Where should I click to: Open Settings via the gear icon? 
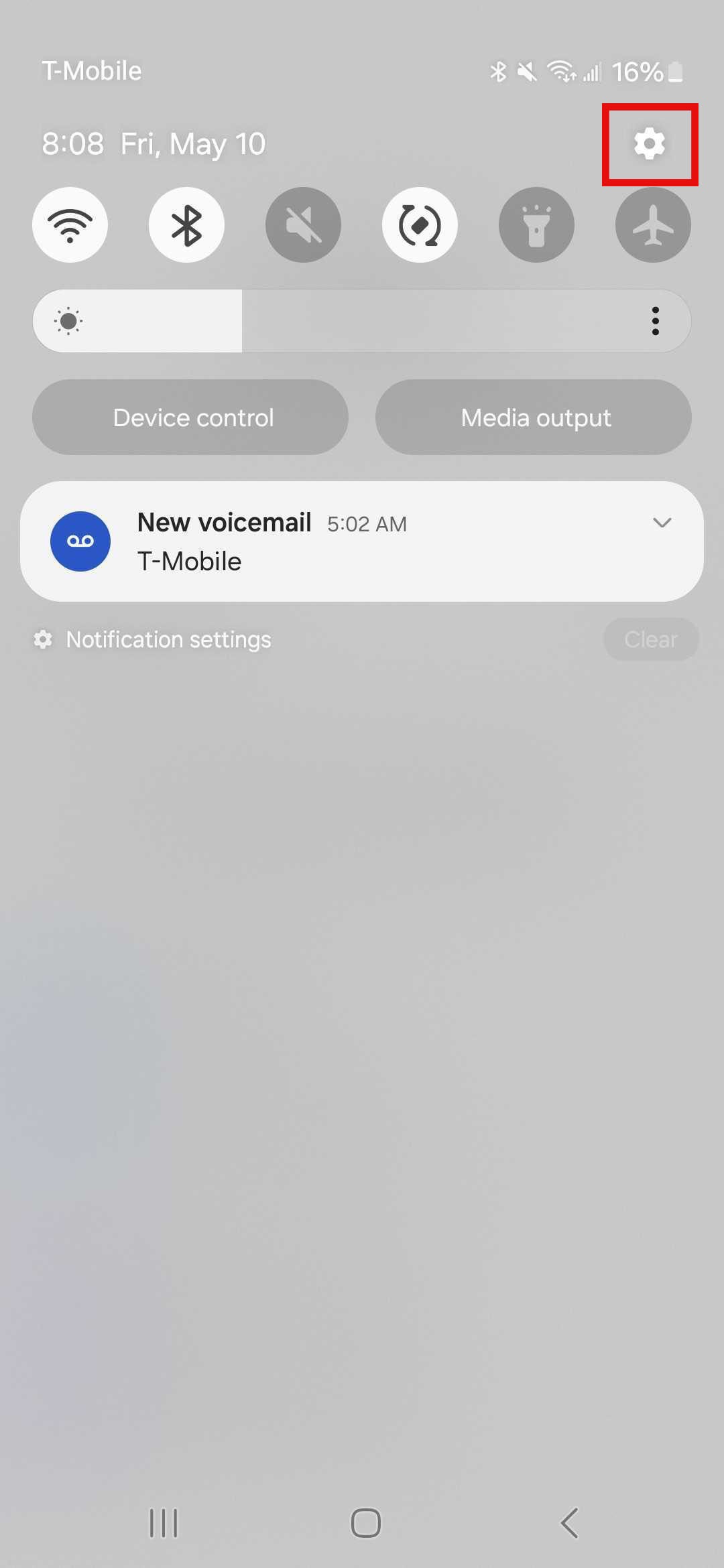click(649, 144)
